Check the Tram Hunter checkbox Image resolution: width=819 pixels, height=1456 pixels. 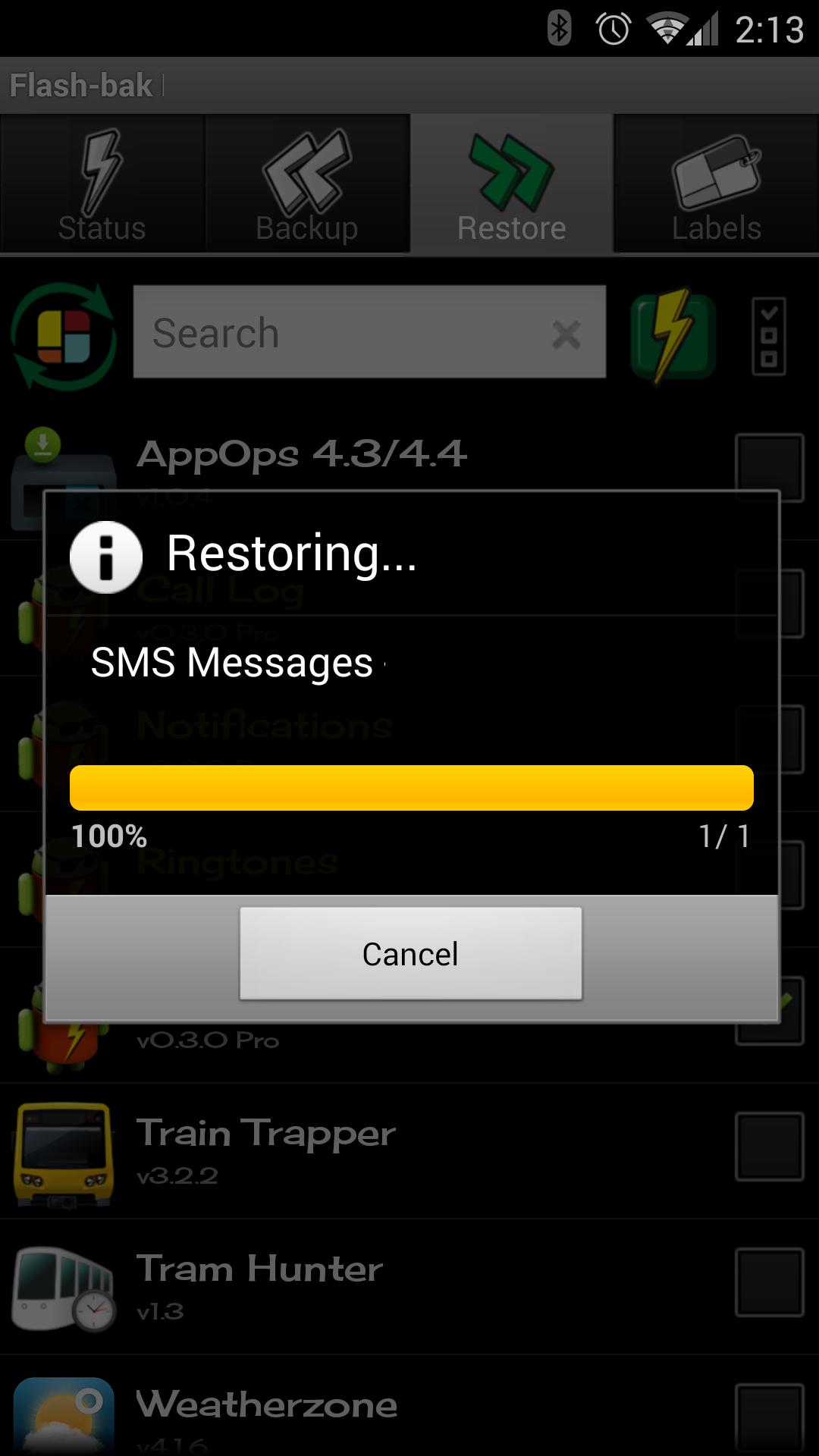click(769, 1282)
